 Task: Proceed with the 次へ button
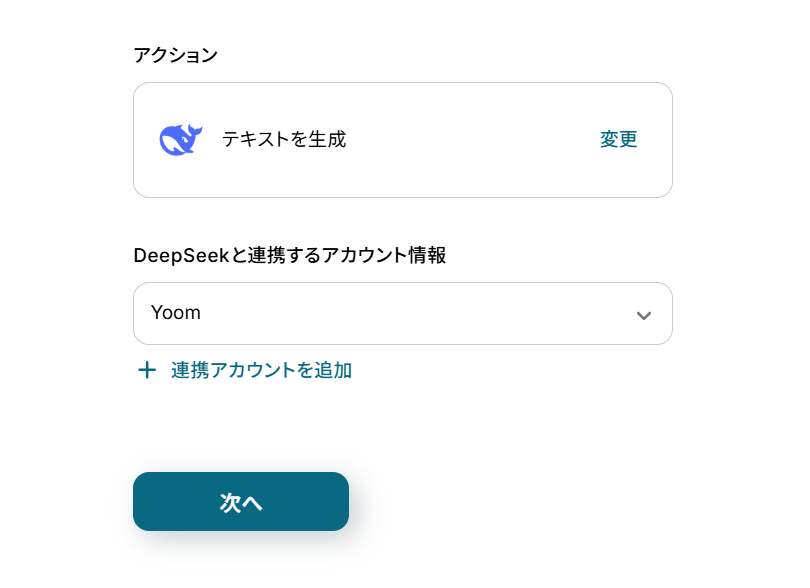(241, 502)
